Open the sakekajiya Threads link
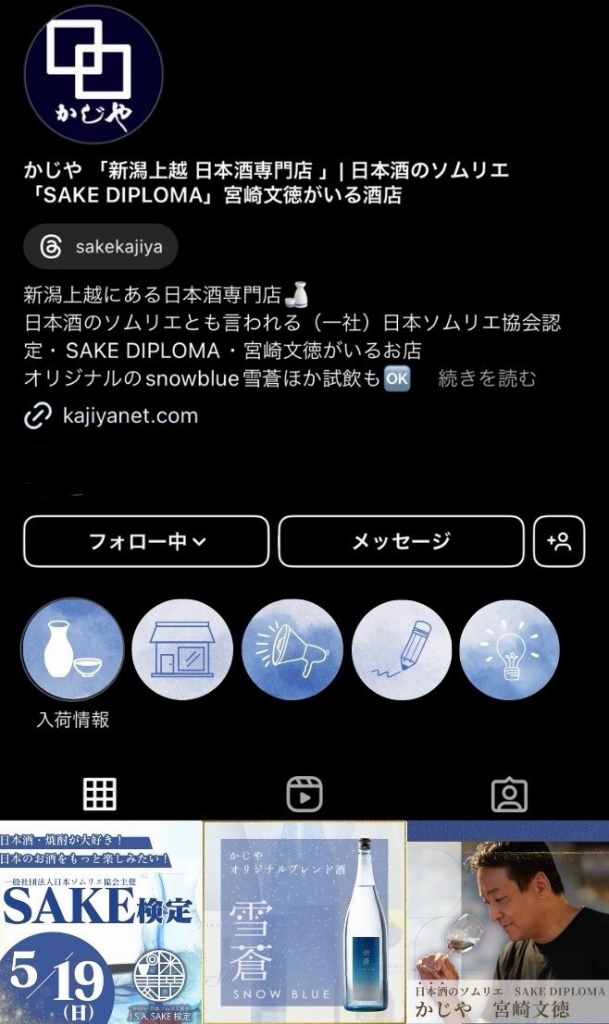This screenshot has width=609, height=1024. pos(101,247)
